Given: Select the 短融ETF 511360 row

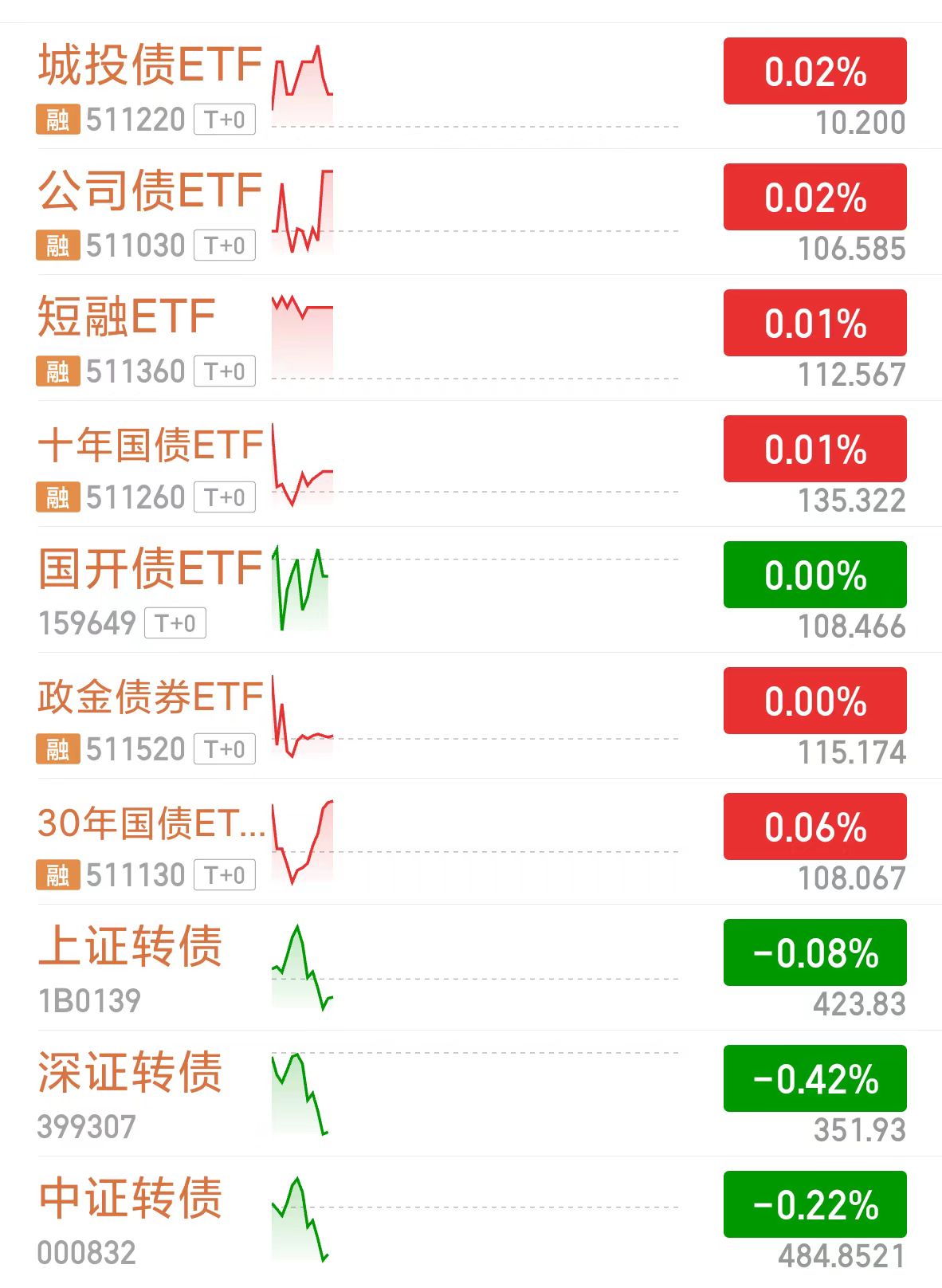Looking at the screenshot, I should pyautogui.click(x=471, y=338).
